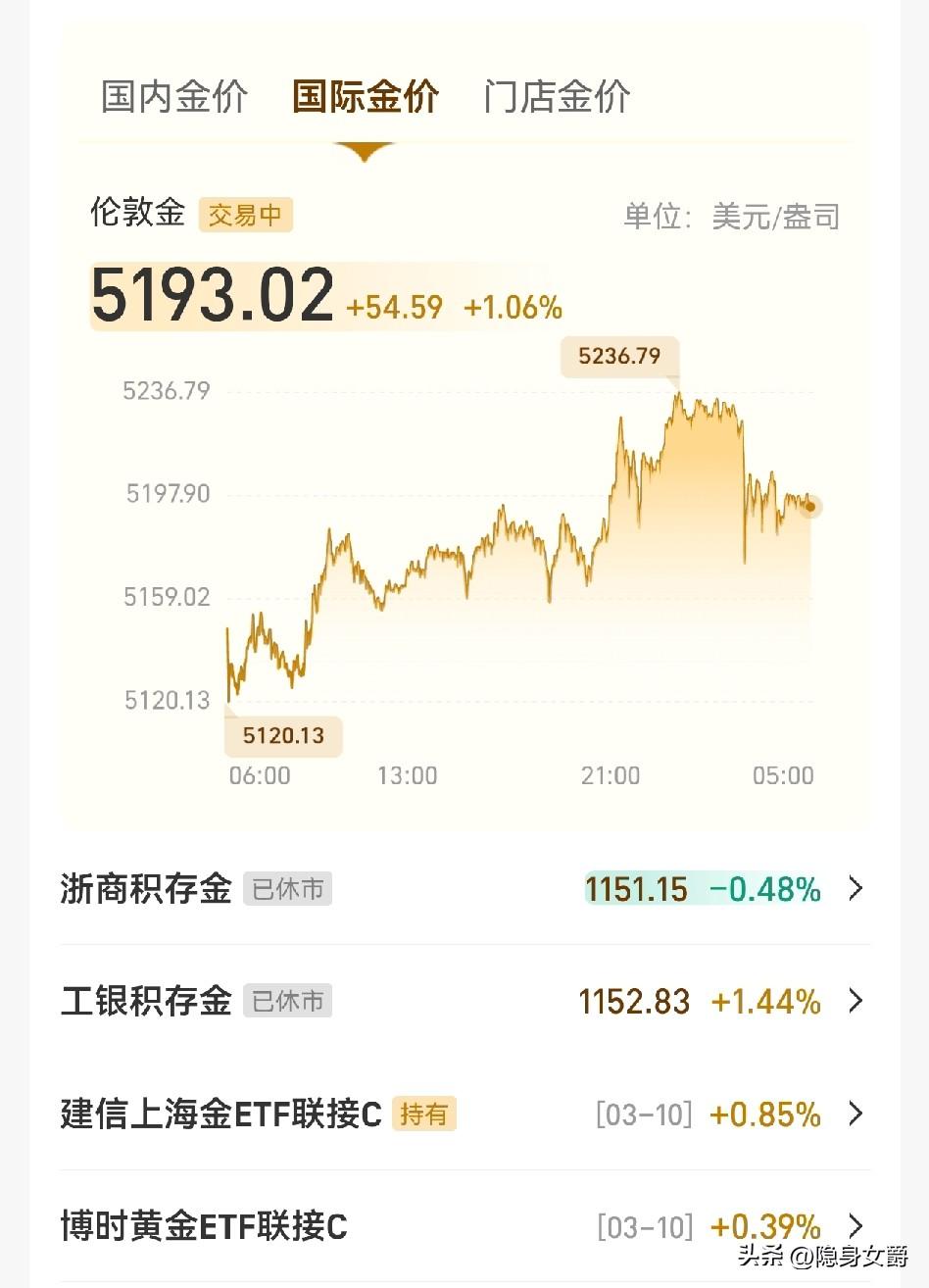Click the 持有 badge on 建信上海金ETF联接C

tap(425, 1115)
